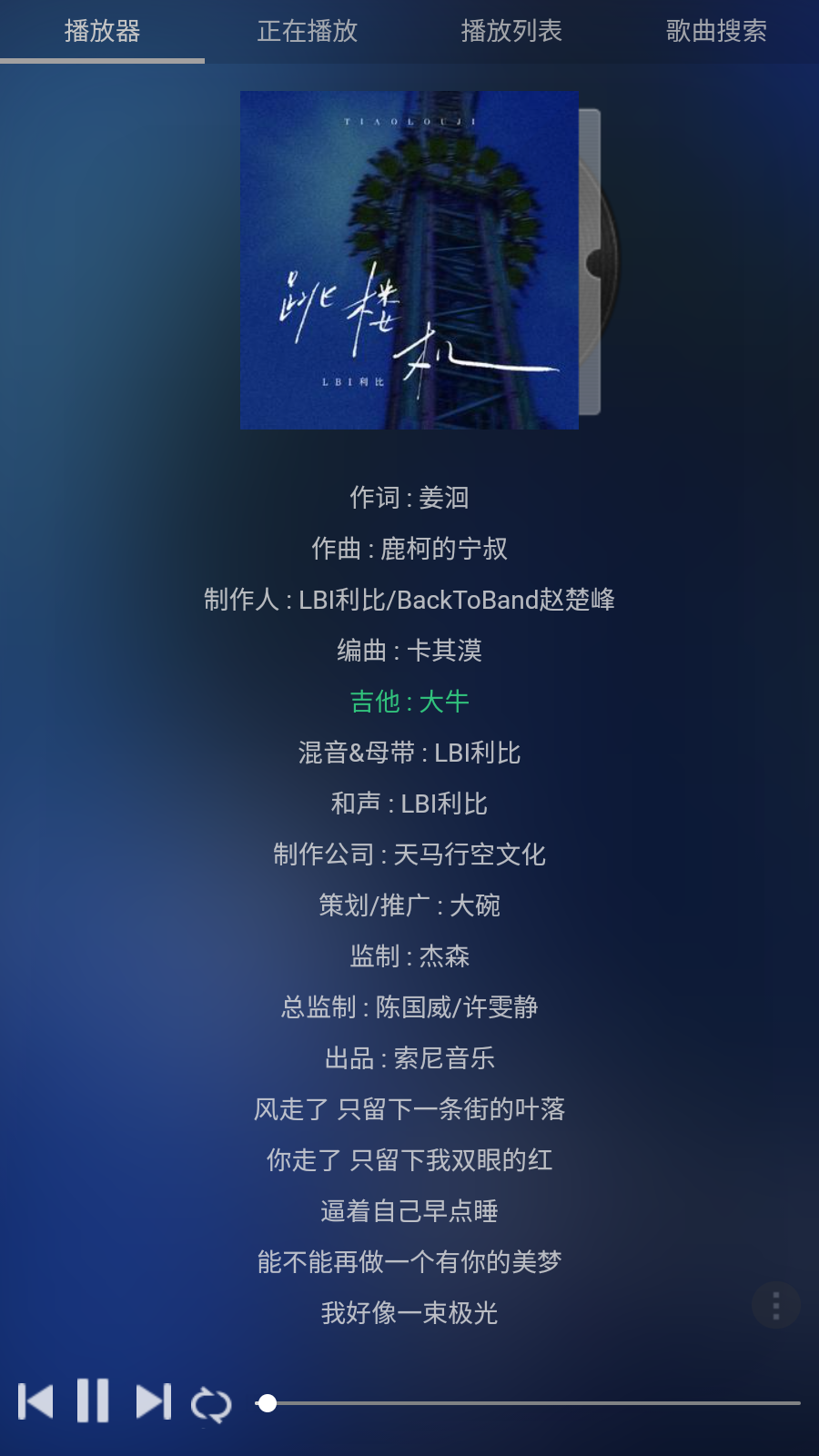Tap the playback progress slider
The height and width of the screenshot is (1456, 819).
click(x=532, y=1403)
